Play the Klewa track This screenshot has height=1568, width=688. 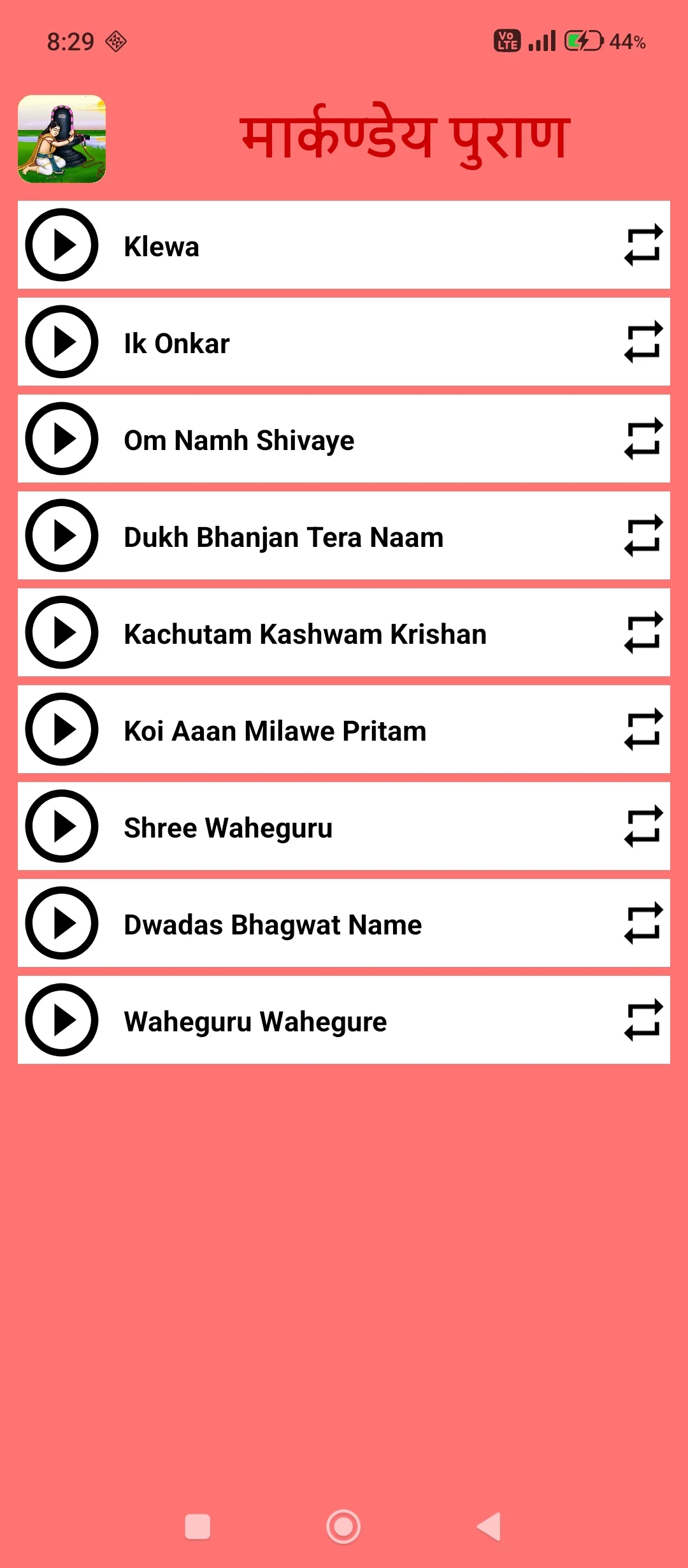click(62, 245)
